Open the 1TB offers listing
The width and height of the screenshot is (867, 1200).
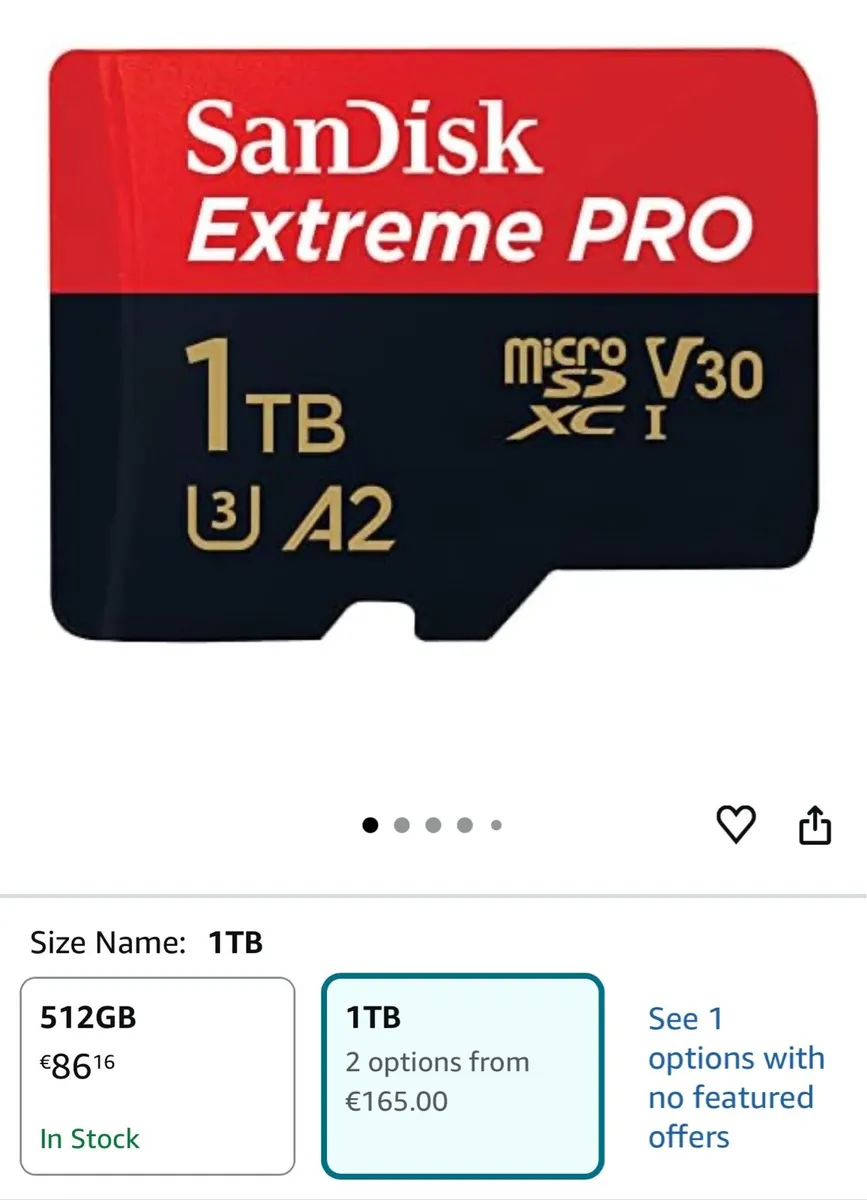pos(463,1074)
